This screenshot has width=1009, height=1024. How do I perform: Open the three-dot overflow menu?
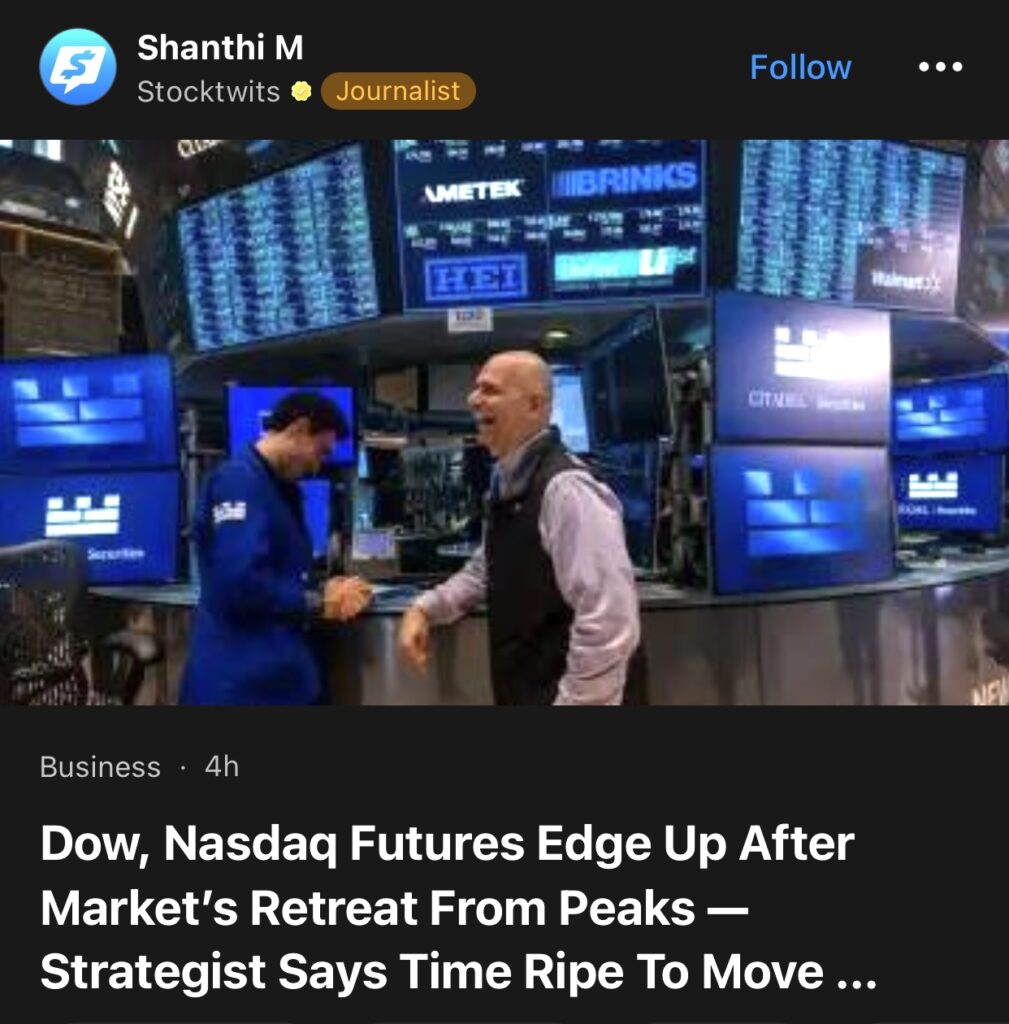point(940,67)
